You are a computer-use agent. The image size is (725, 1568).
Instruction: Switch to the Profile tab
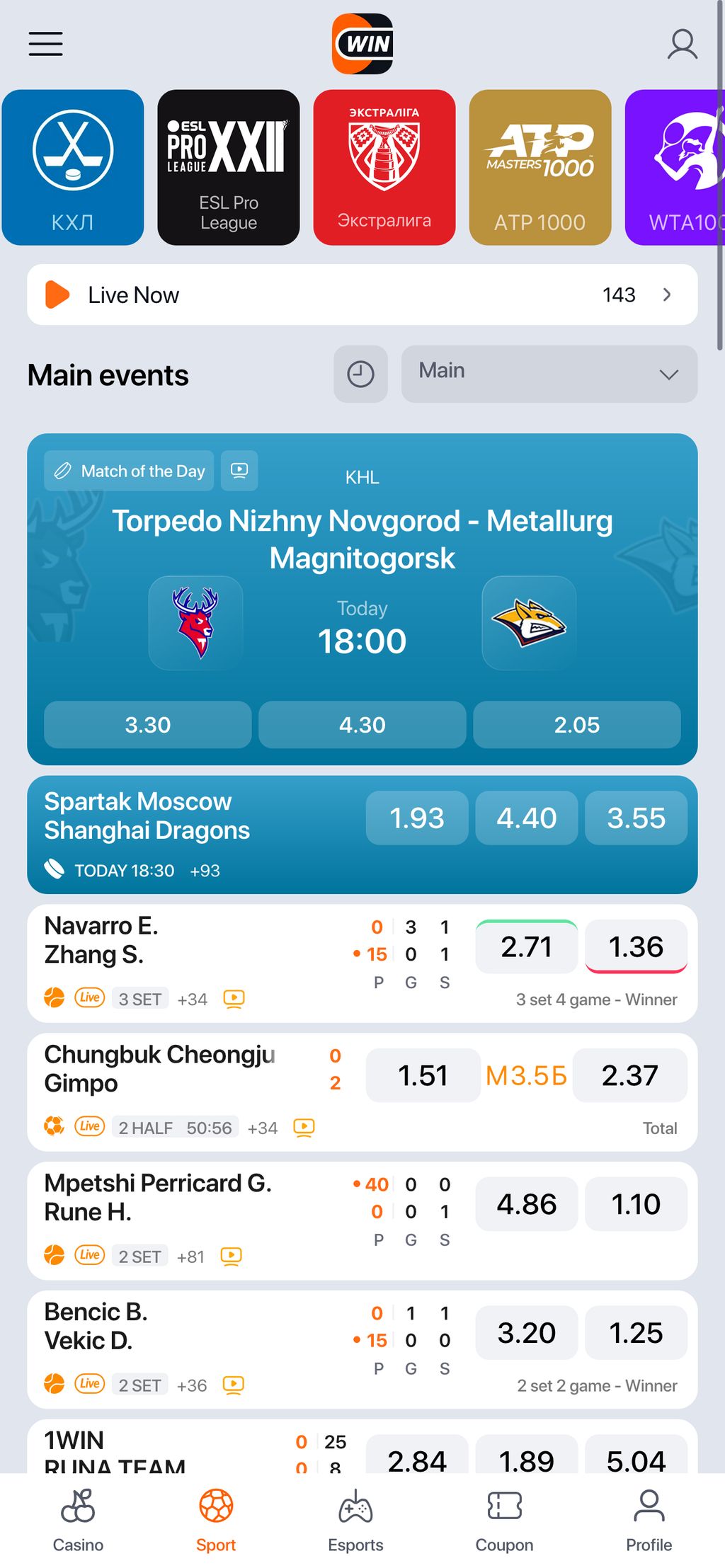(649, 1519)
